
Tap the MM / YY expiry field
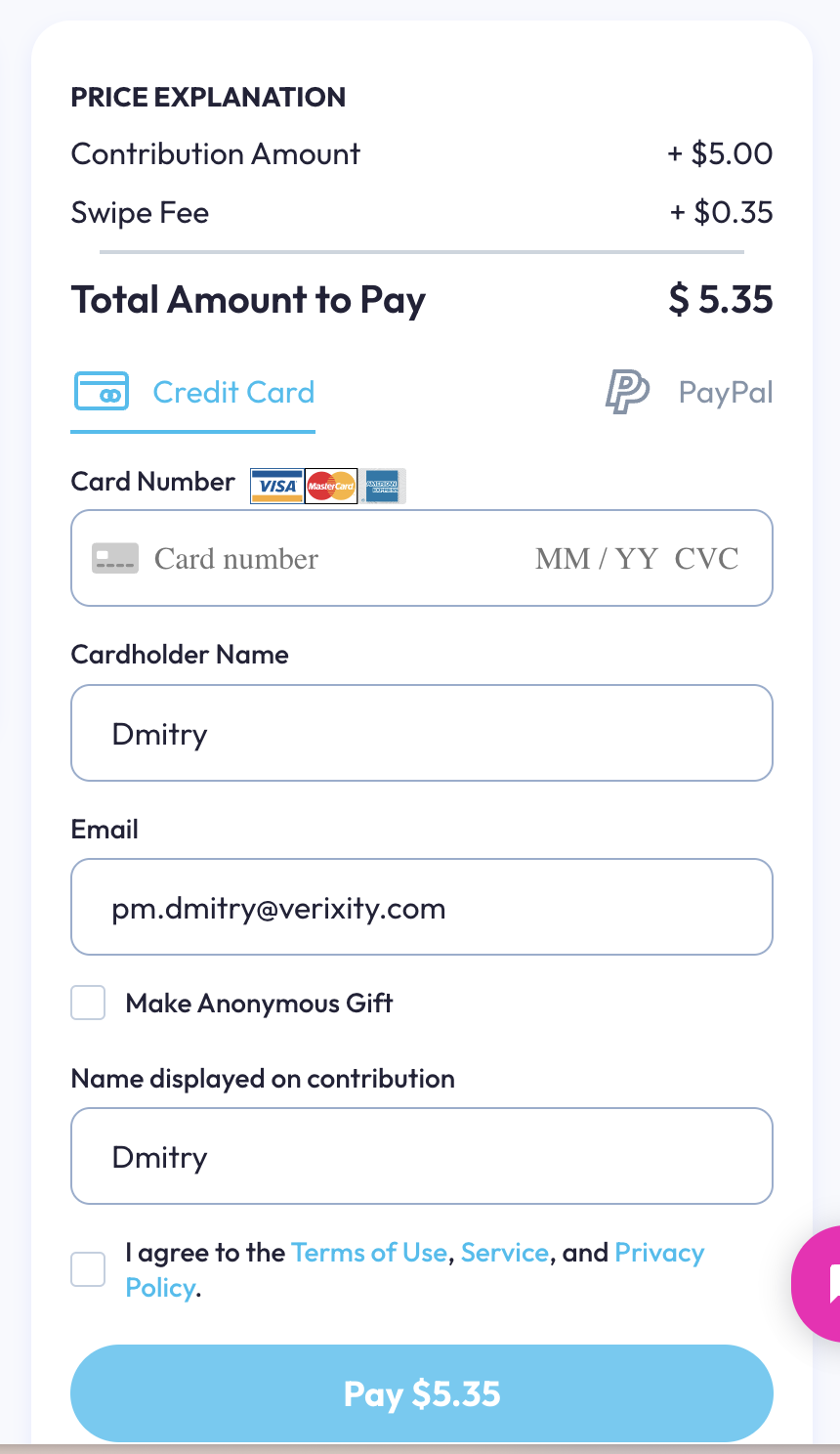596,559
